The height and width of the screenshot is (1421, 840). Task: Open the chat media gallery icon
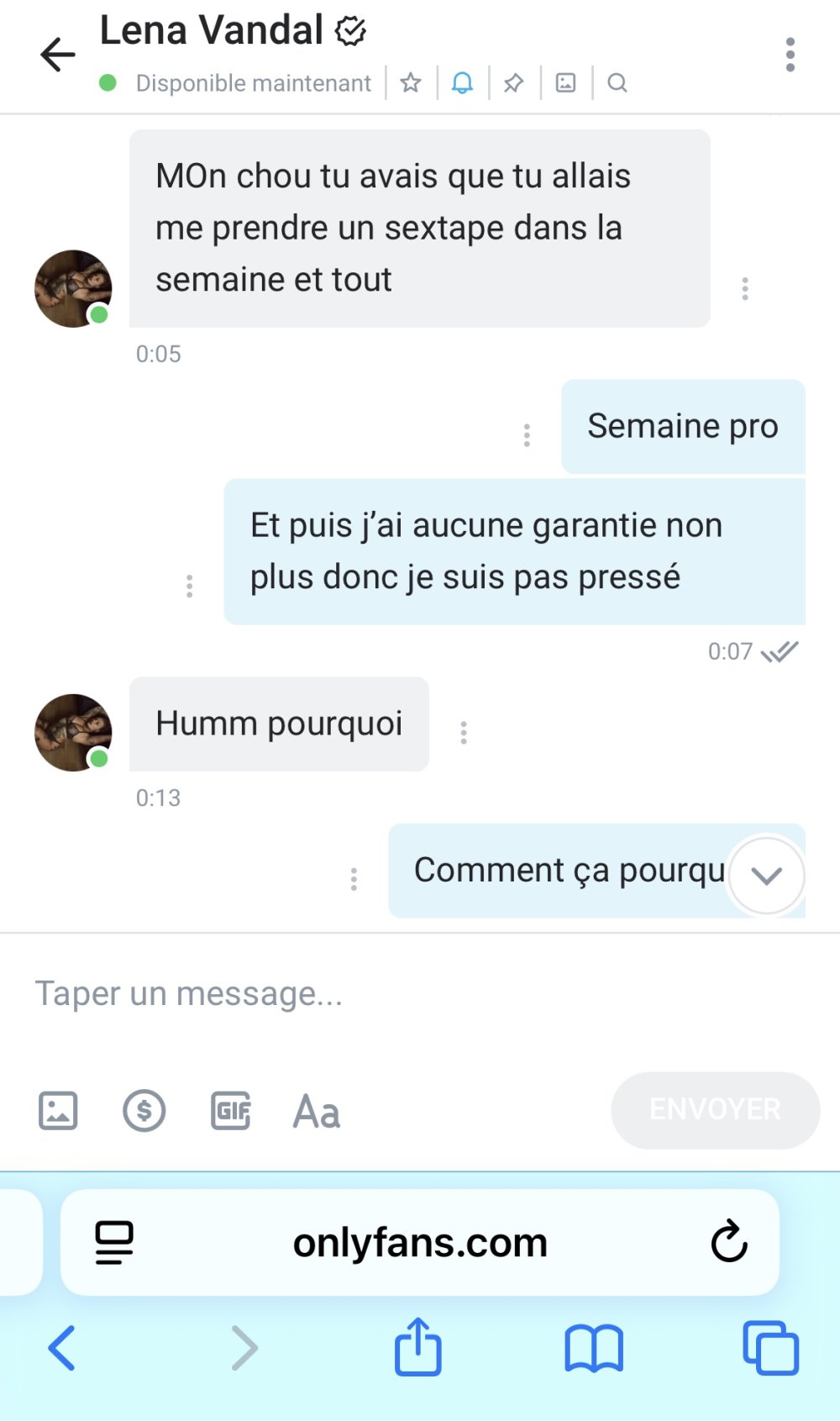click(566, 82)
